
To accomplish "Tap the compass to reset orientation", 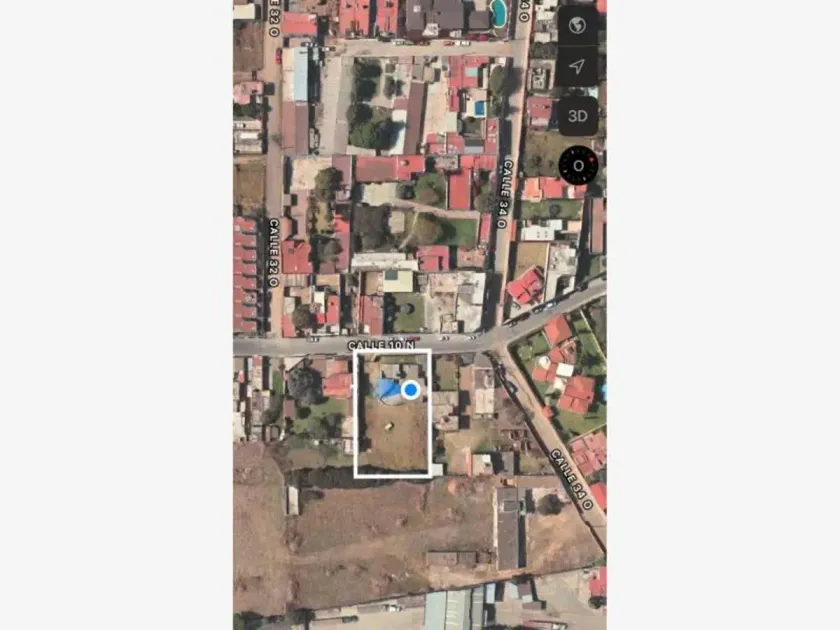I will 578,165.
